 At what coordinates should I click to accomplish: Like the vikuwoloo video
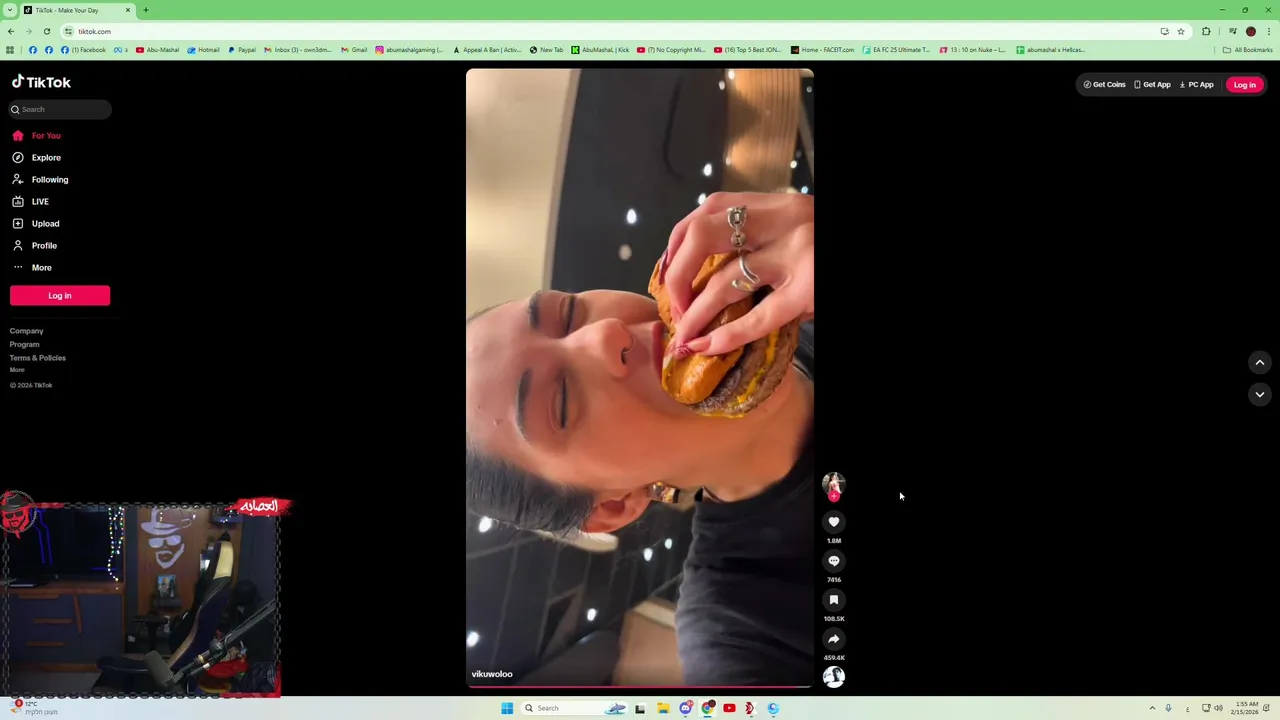coord(833,522)
